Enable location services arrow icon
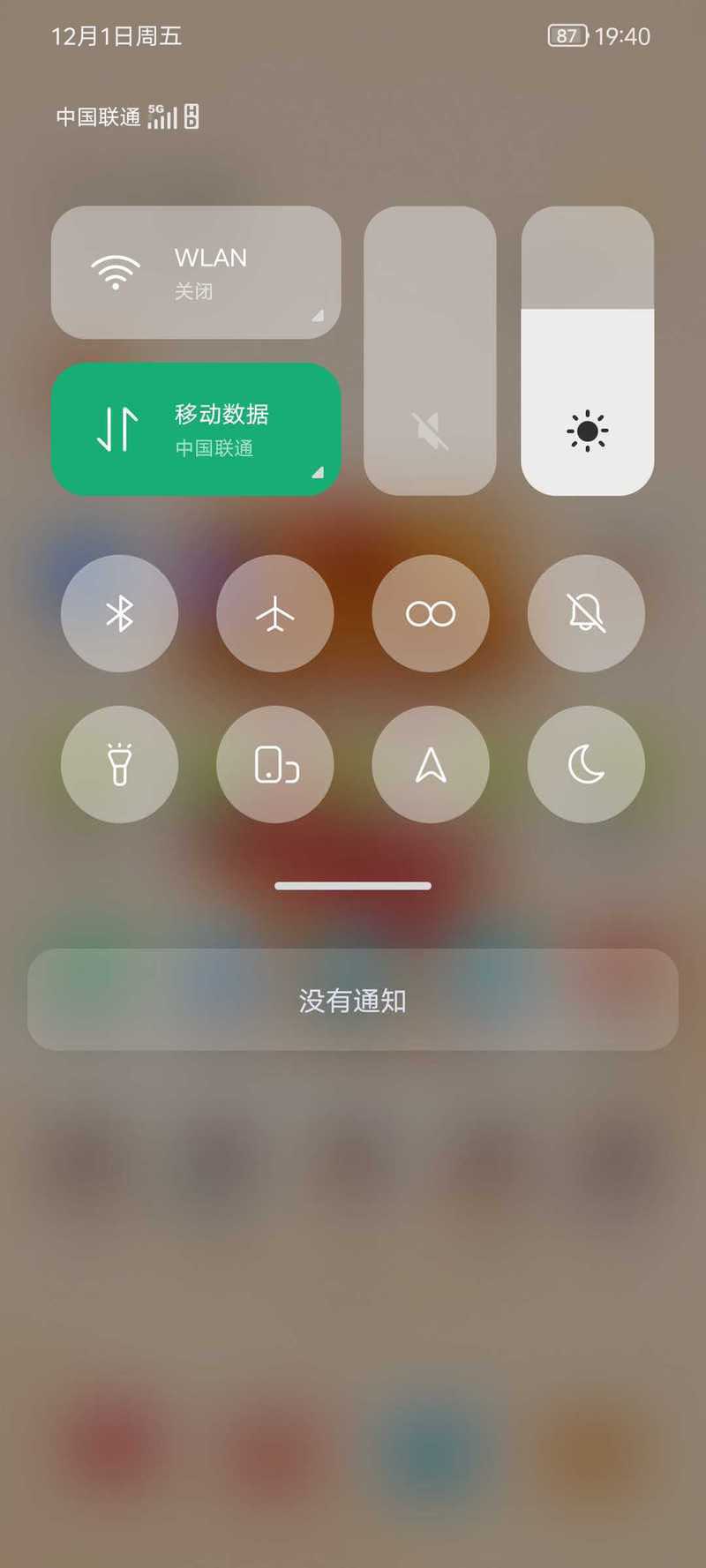This screenshot has width=706, height=1568. (431, 764)
